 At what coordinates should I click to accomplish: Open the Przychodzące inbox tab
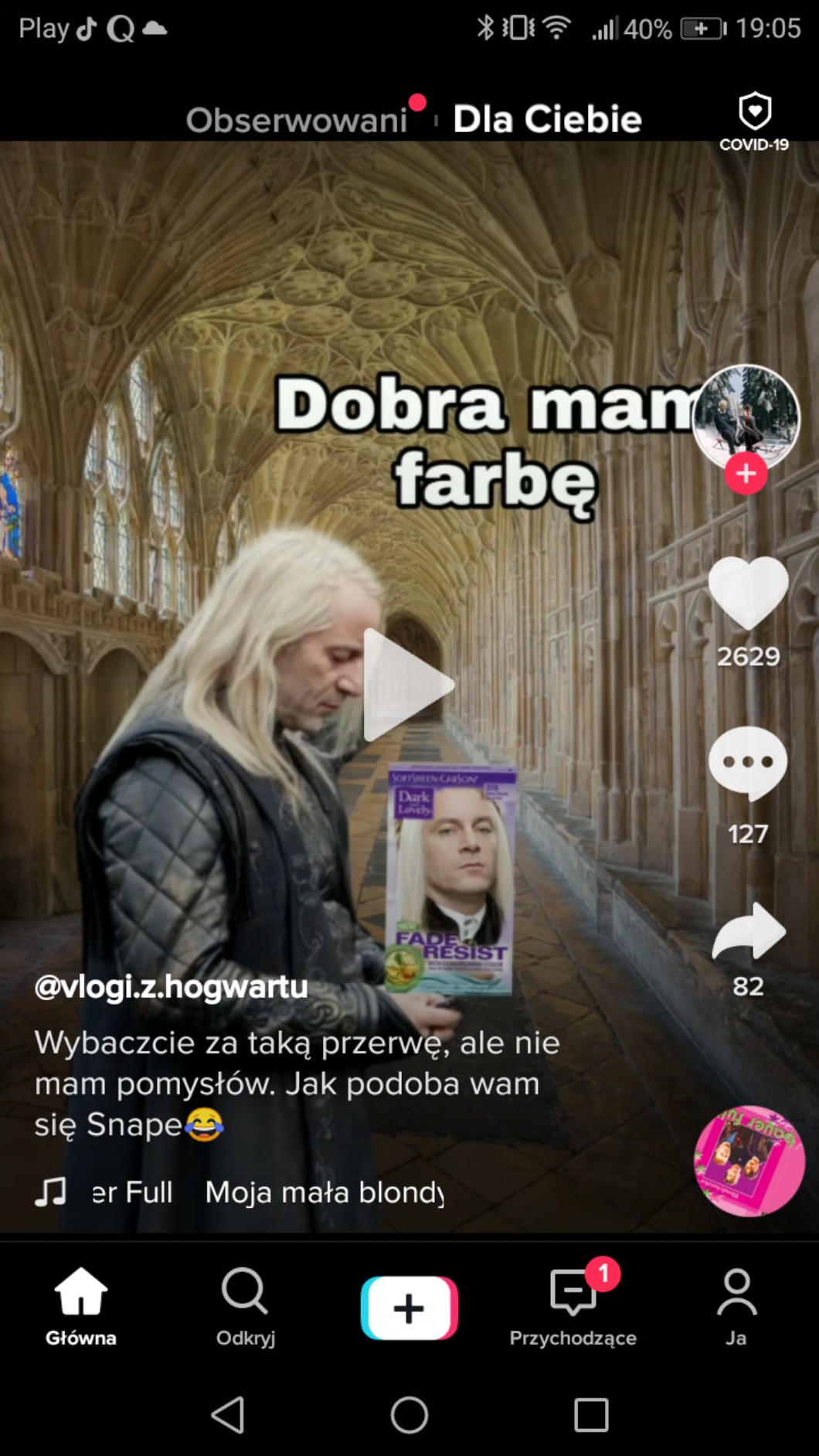click(573, 1306)
